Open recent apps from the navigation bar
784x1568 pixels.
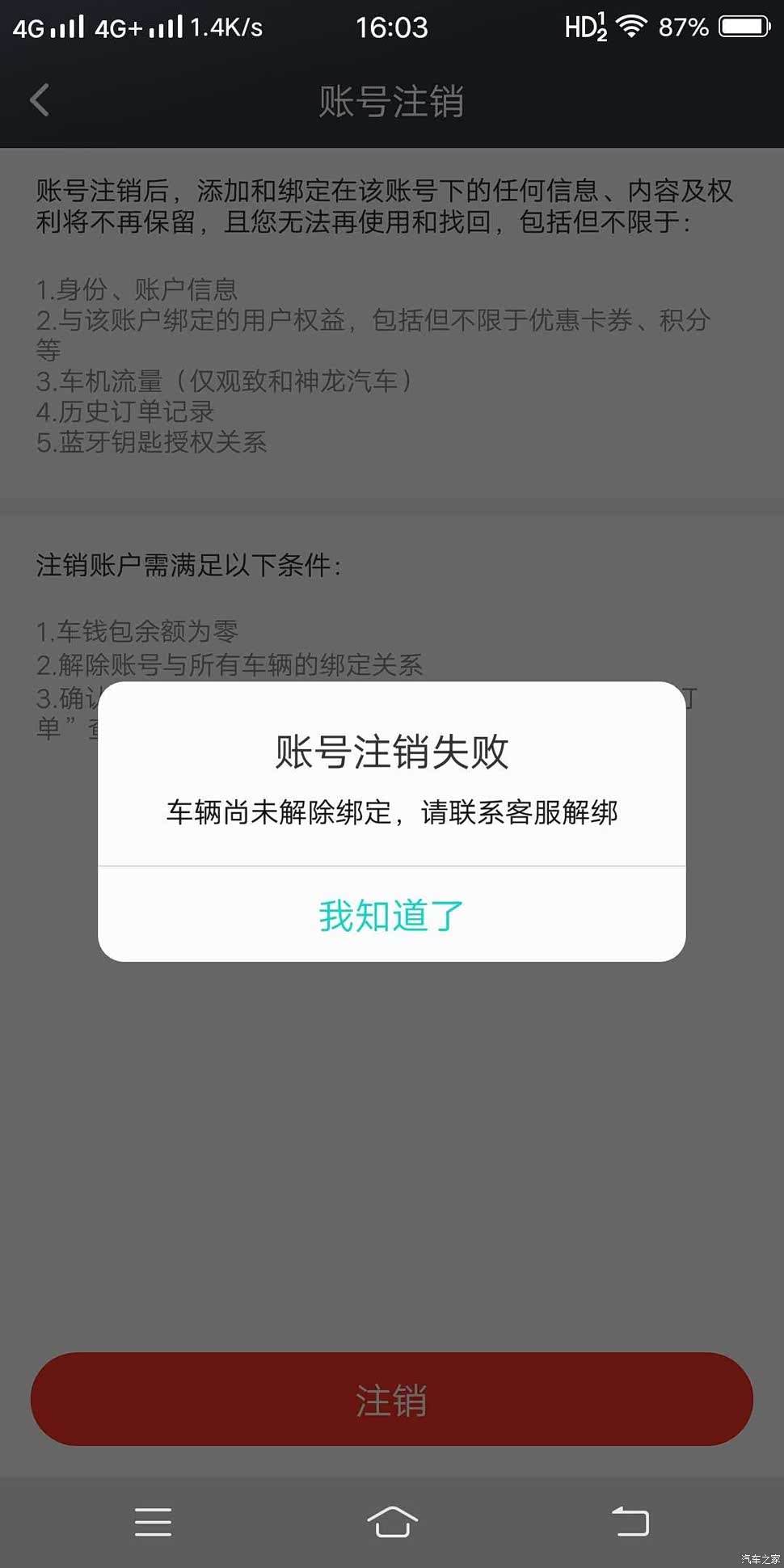(154, 1522)
